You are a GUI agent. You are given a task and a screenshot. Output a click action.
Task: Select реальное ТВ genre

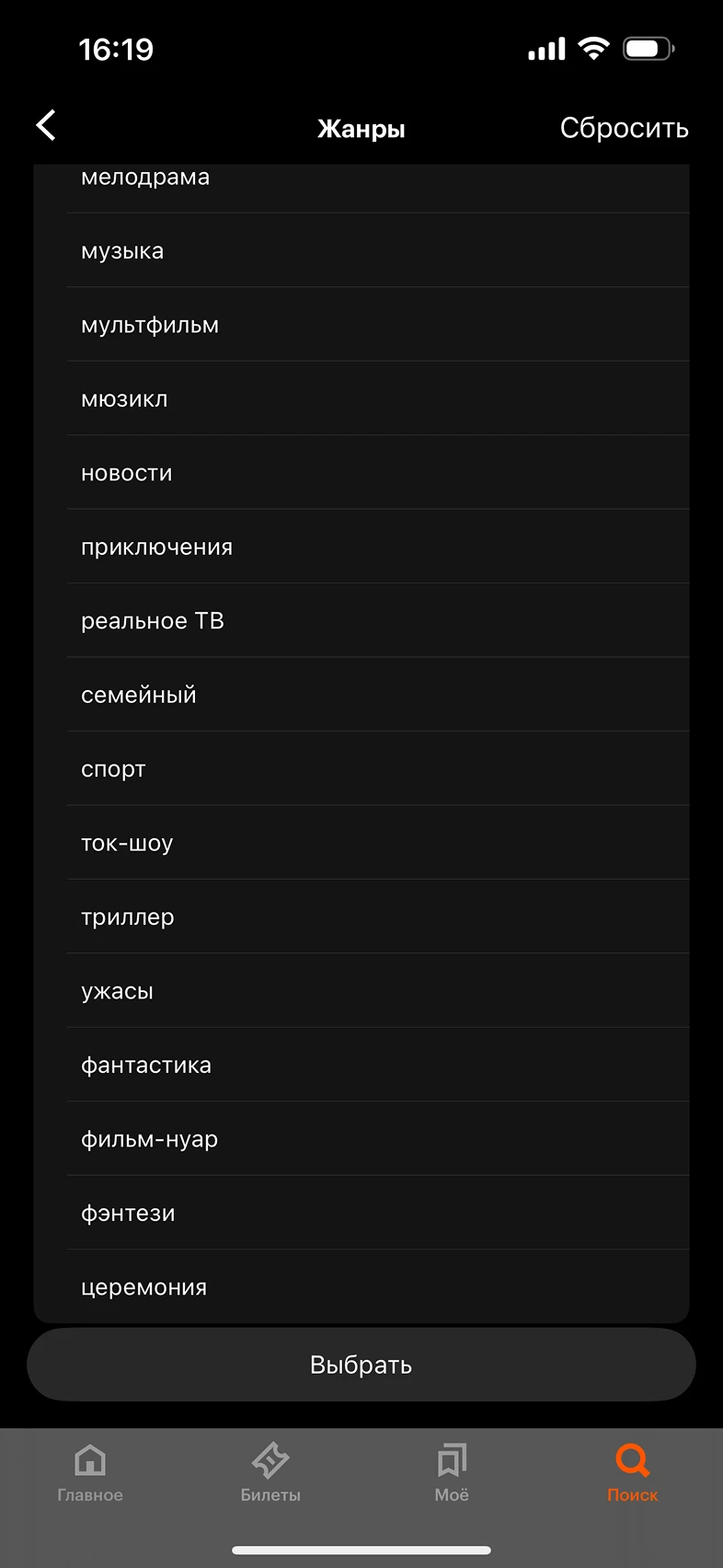(361, 620)
